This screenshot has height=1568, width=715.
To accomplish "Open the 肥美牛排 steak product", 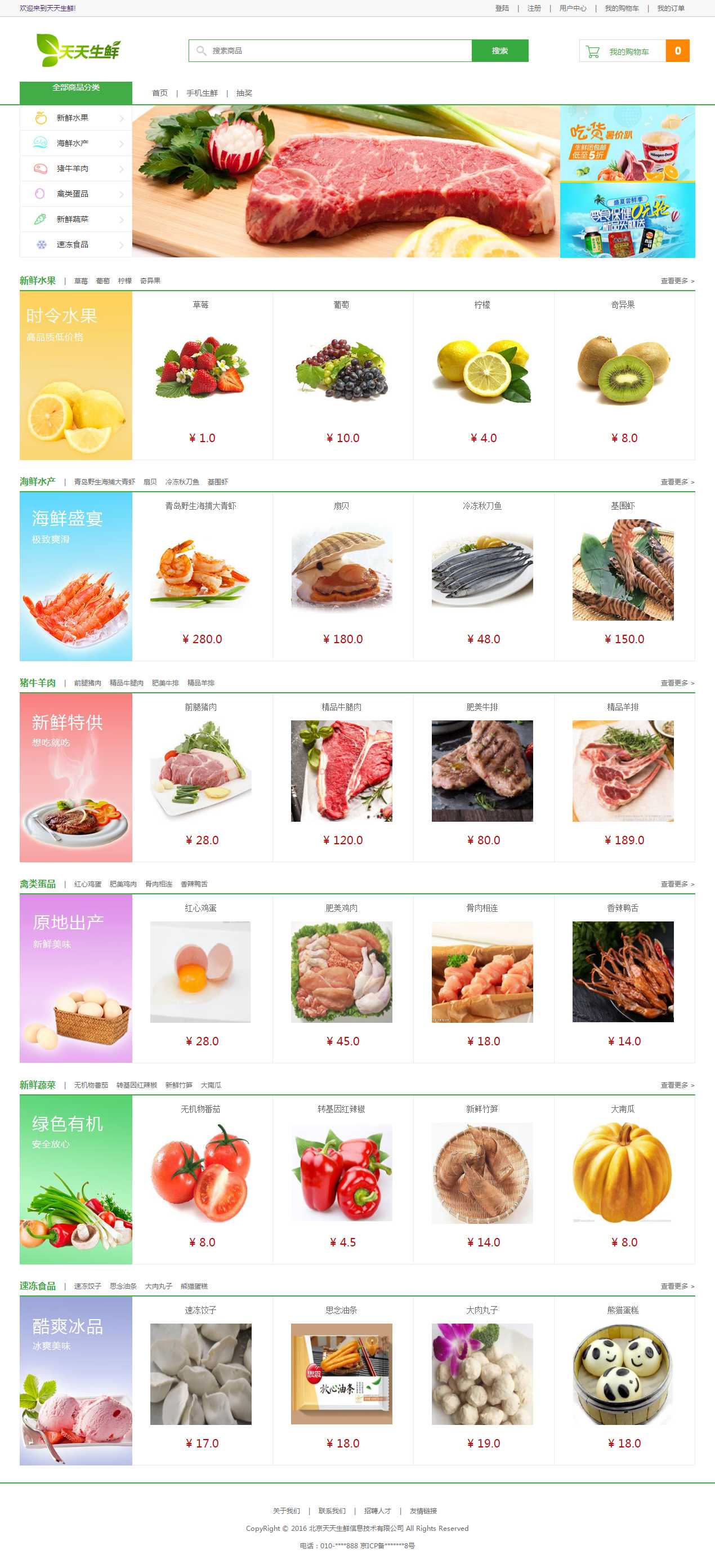I will tap(482, 770).
